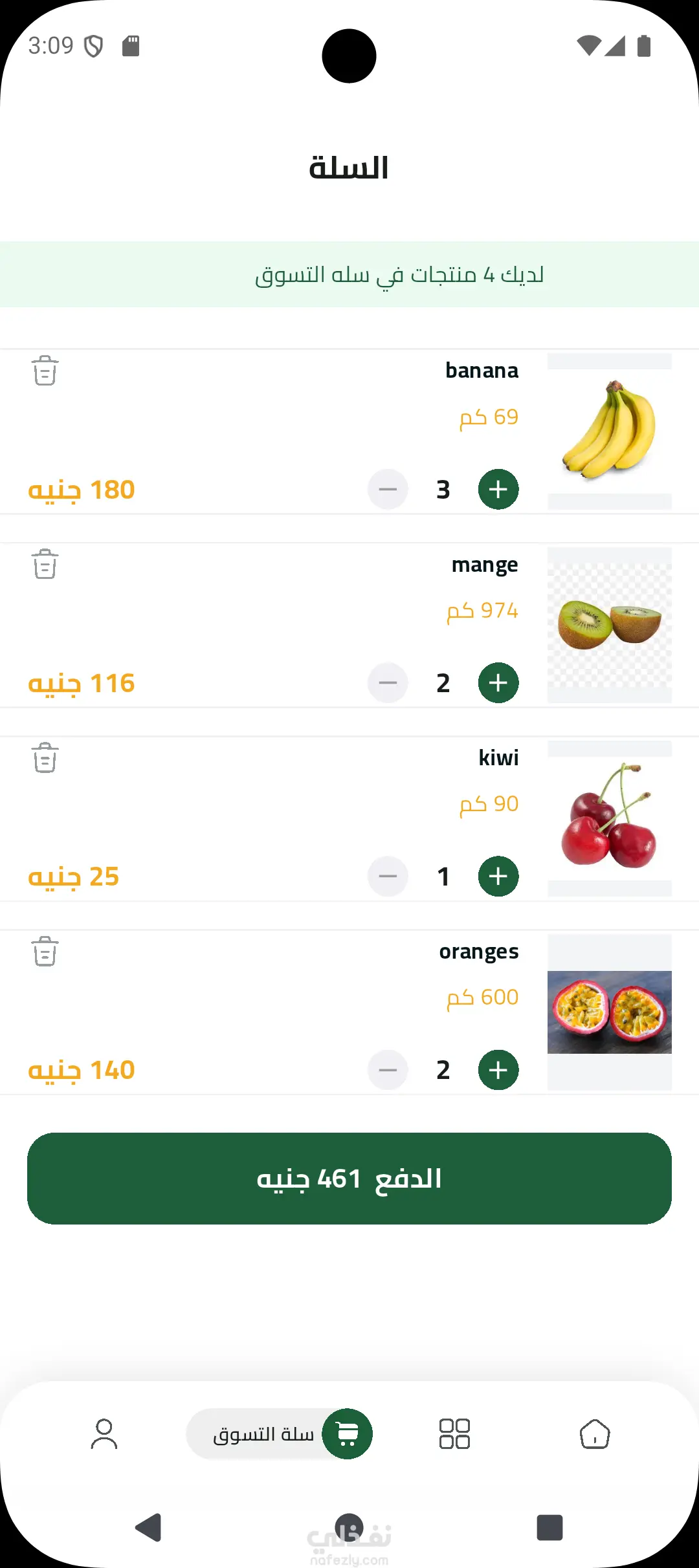Go back with system back button
The height and width of the screenshot is (1568, 699).
pyautogui.click(x=149, y=1527)
